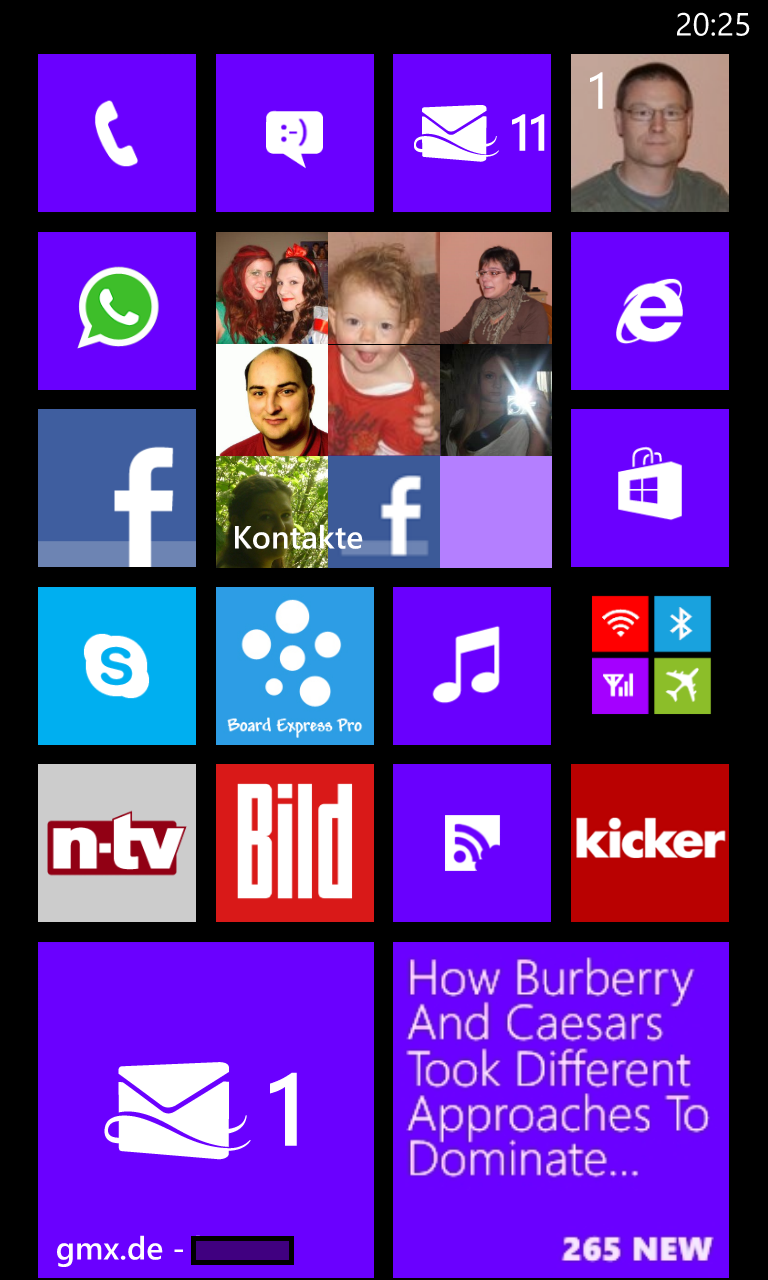Launch WhatsApp

click(x=117, y=311)
